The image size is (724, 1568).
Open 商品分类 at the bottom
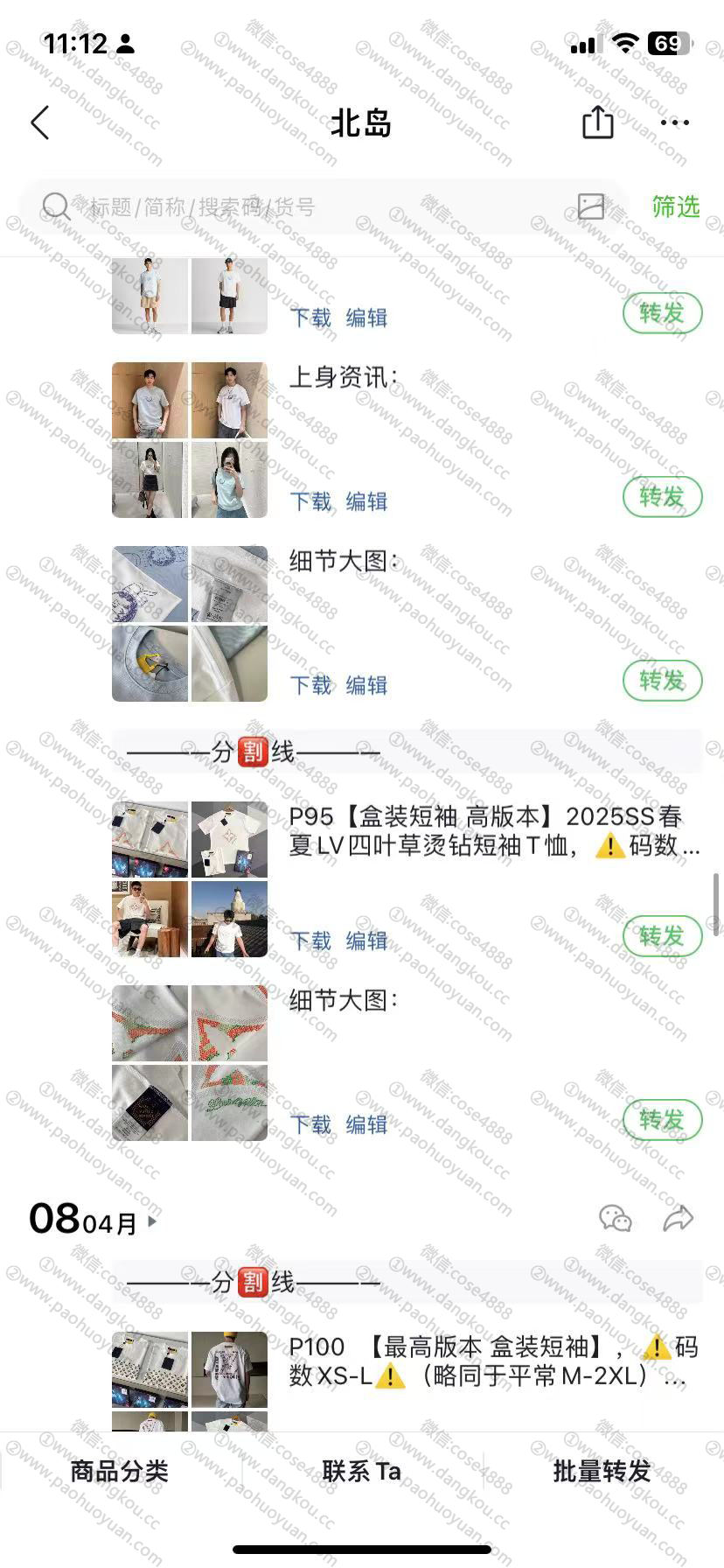pos(120,1472)
